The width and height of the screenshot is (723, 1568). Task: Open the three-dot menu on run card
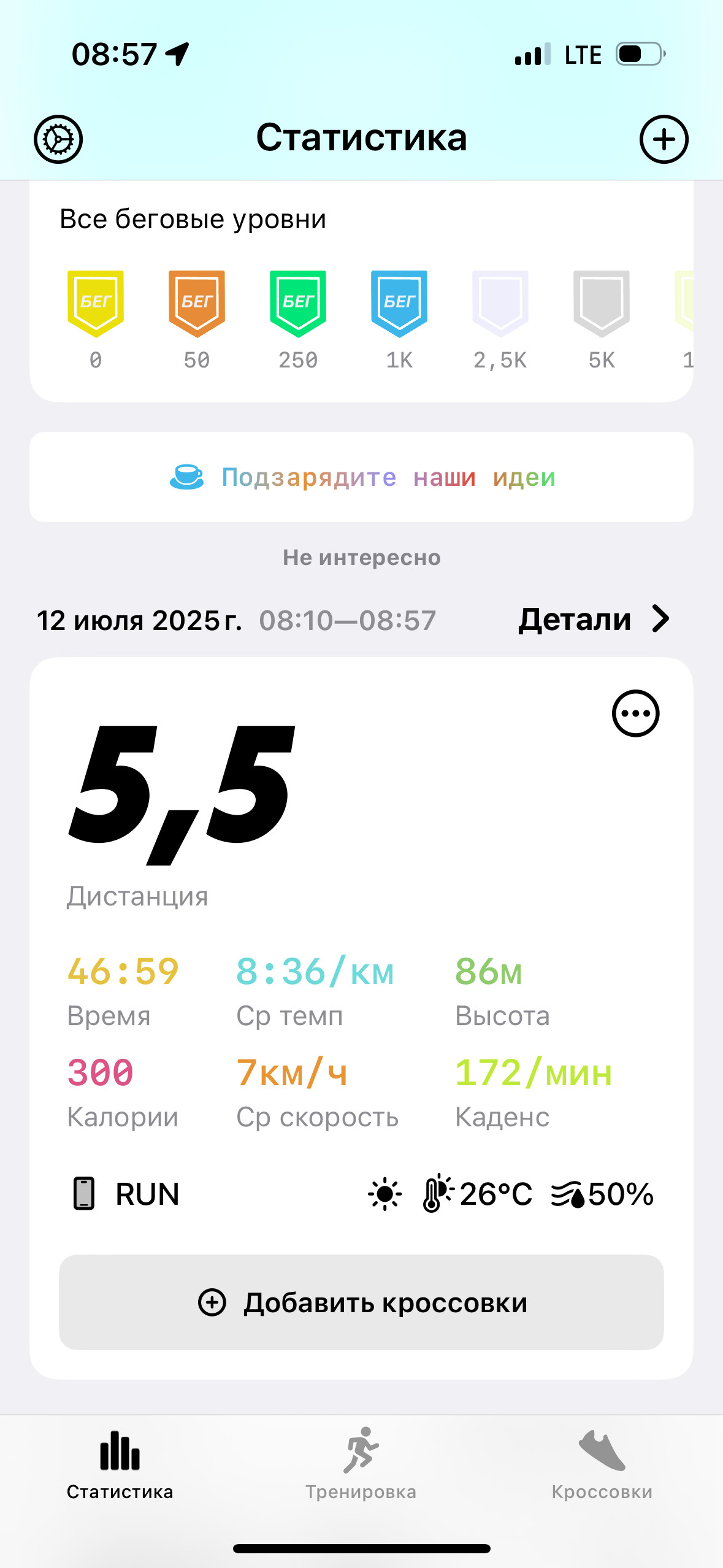(x=635, y=713)
